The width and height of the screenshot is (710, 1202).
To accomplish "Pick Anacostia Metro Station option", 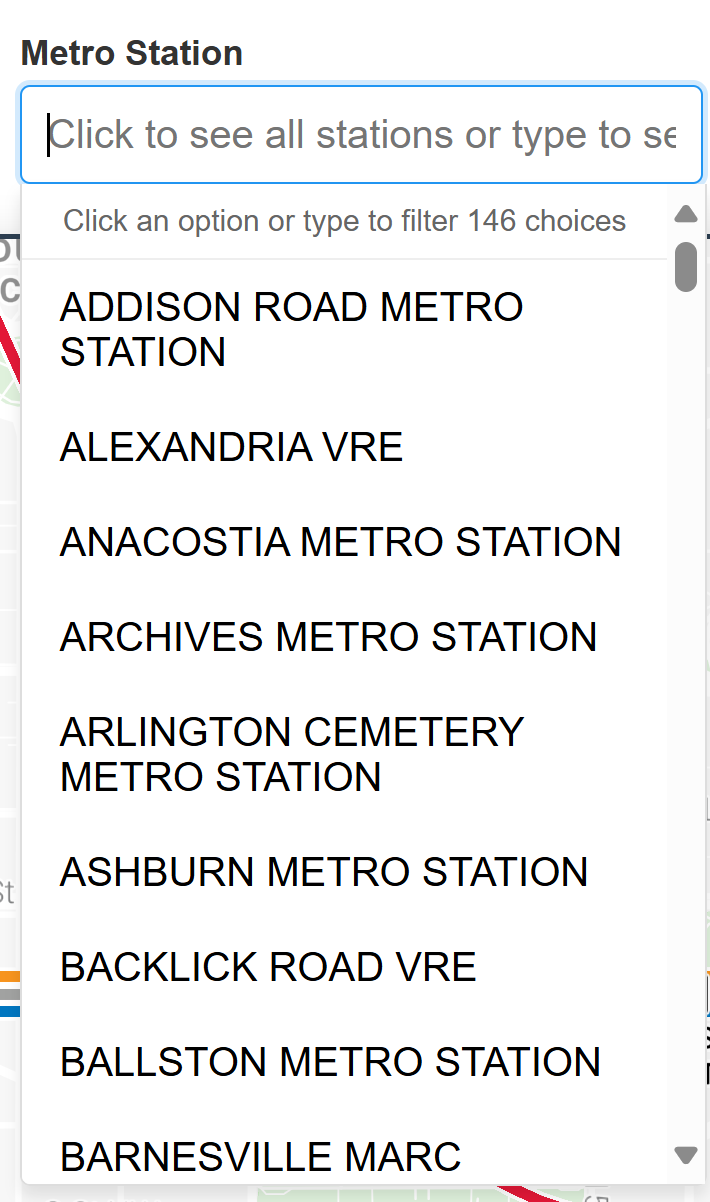I will point(340,542).
